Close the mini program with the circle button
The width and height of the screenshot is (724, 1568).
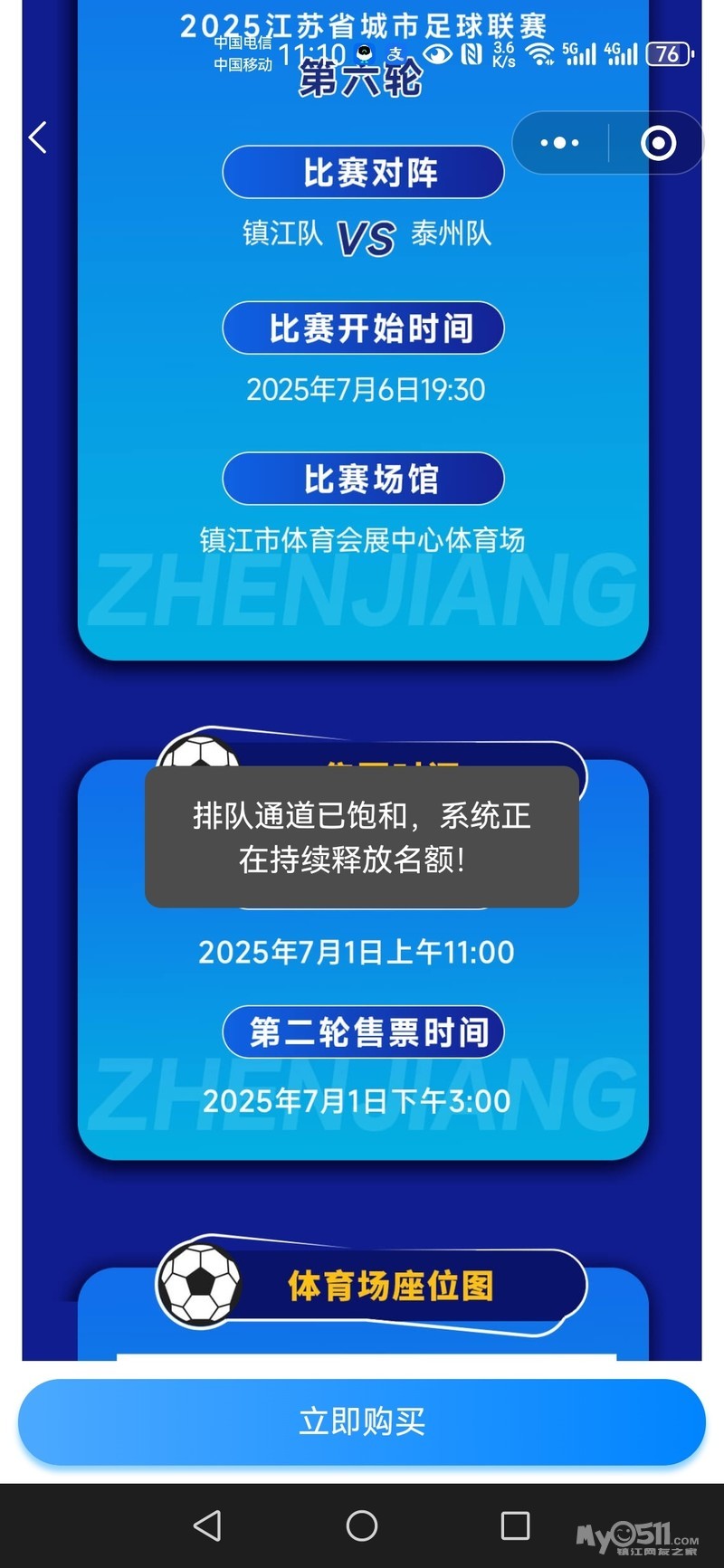(658, 143)
